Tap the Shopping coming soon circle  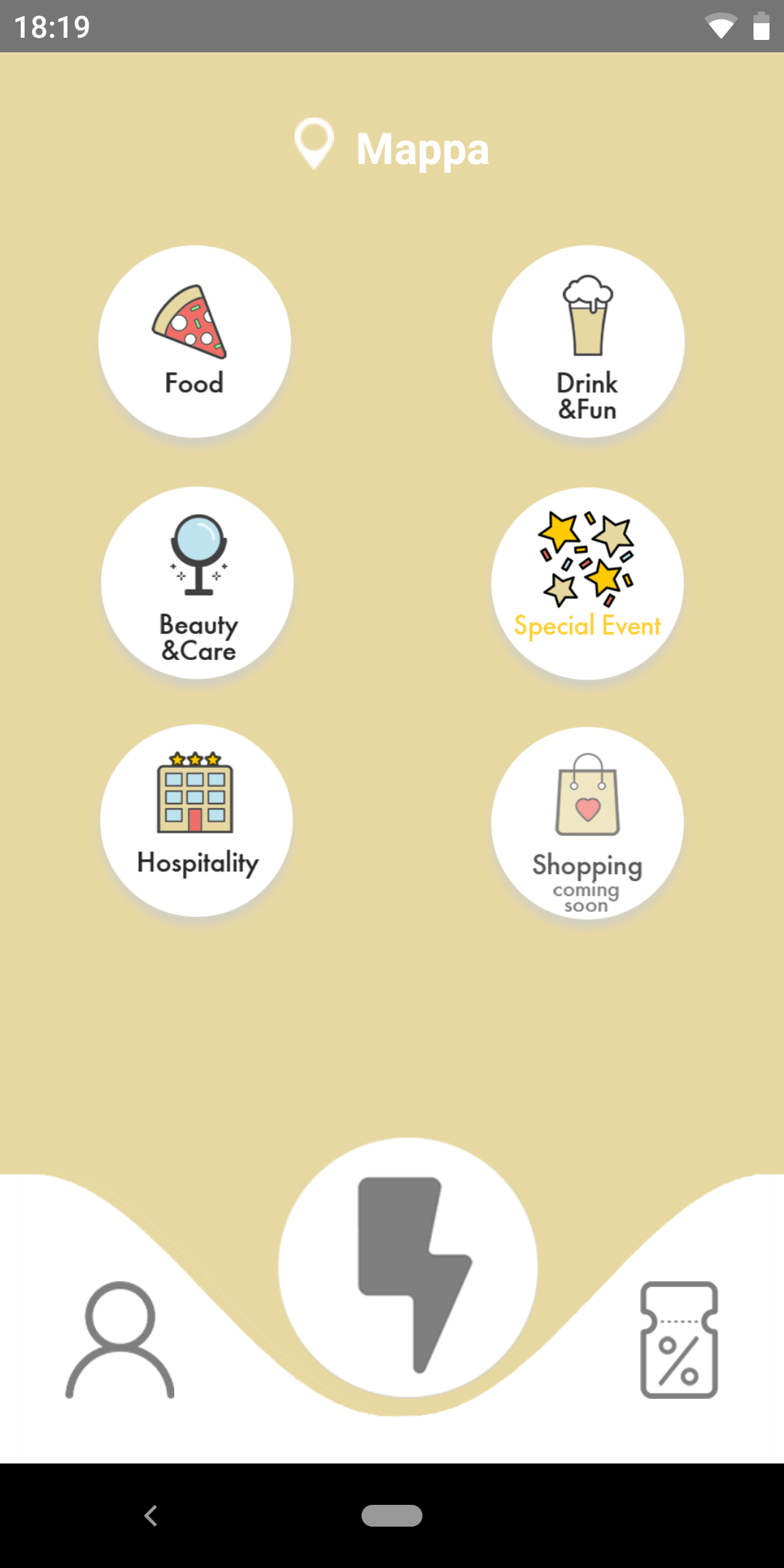pyautogui.click(x=587, y=823)
